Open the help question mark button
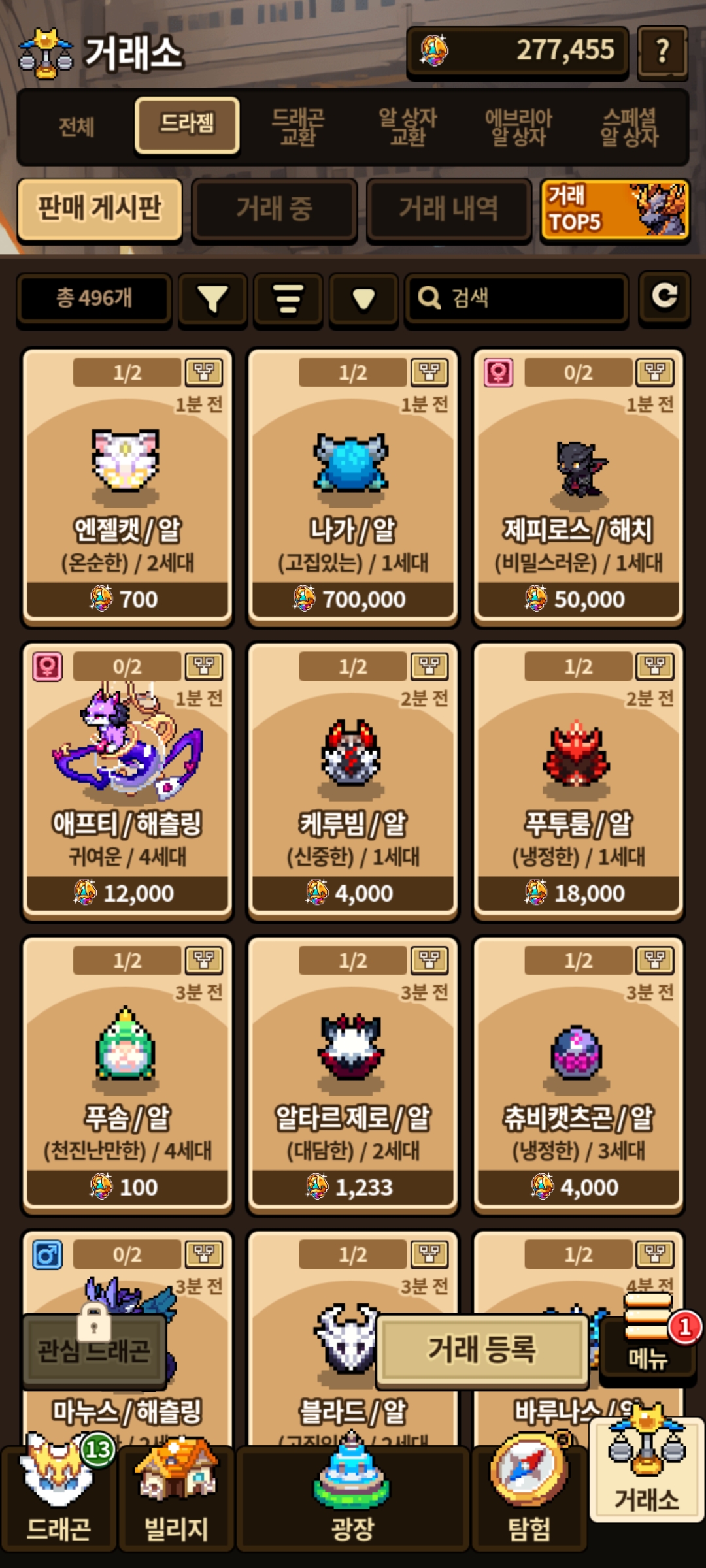The height and width of the screenshot is (1568, 706). point(662,51)
